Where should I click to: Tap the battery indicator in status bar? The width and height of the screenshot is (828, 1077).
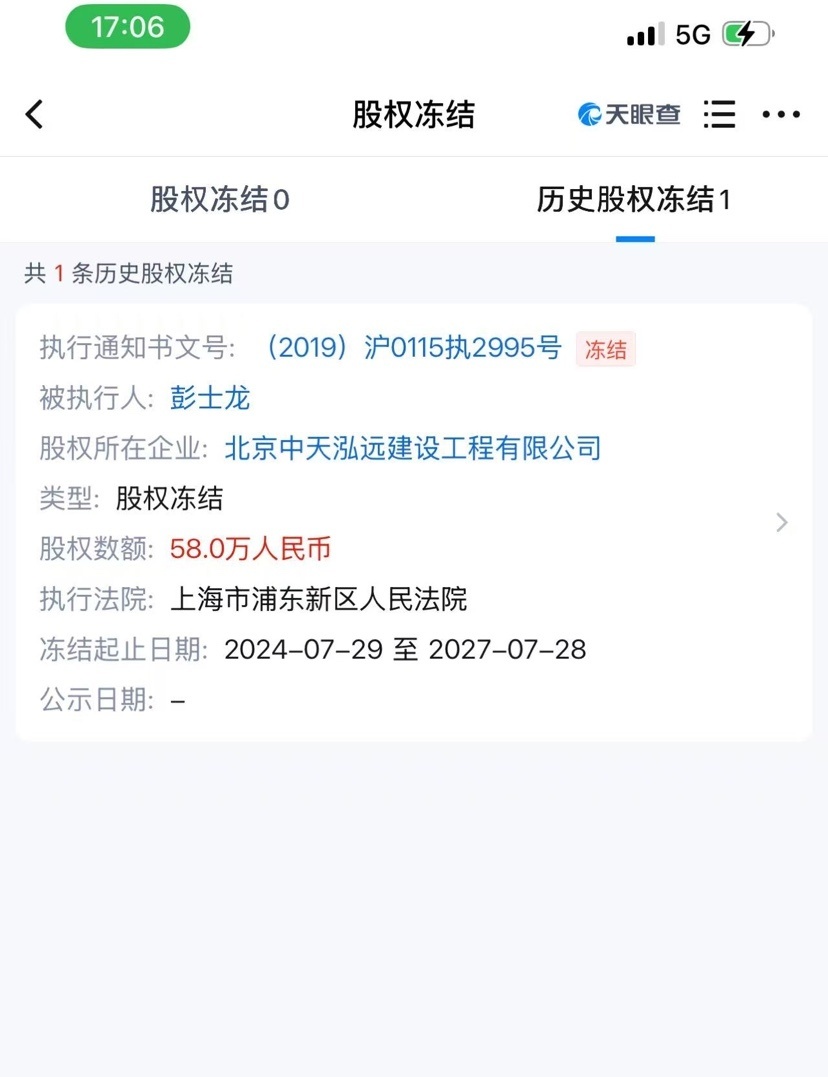pos(745,33)
